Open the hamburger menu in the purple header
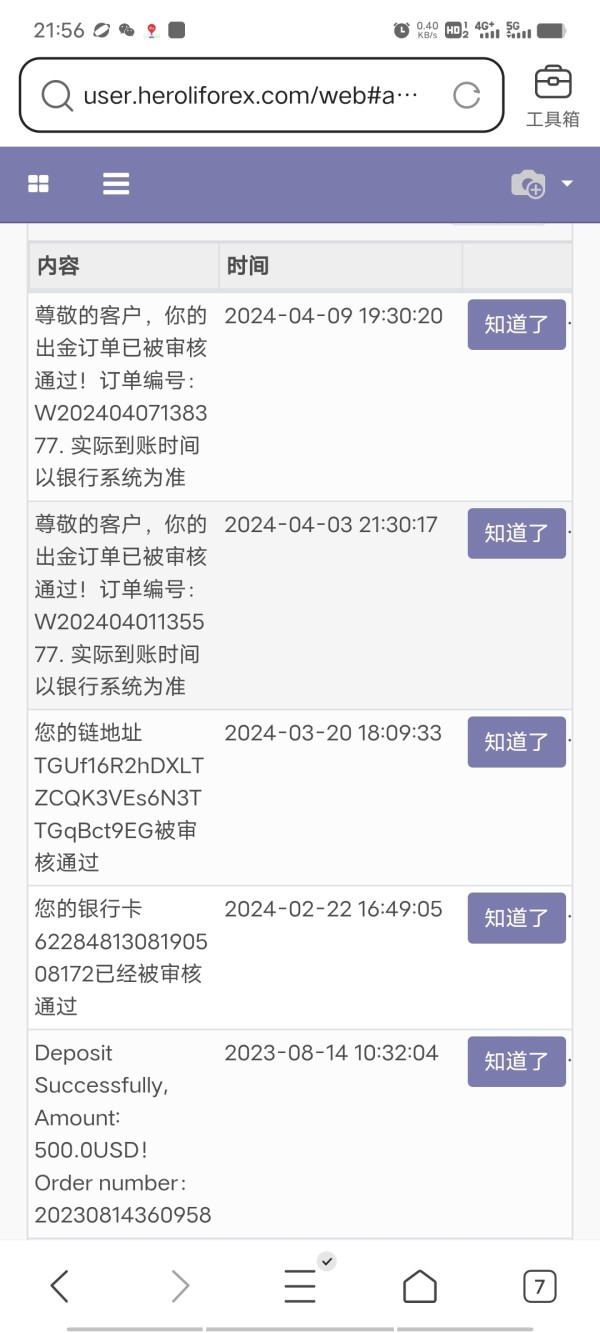 [116, 184]
